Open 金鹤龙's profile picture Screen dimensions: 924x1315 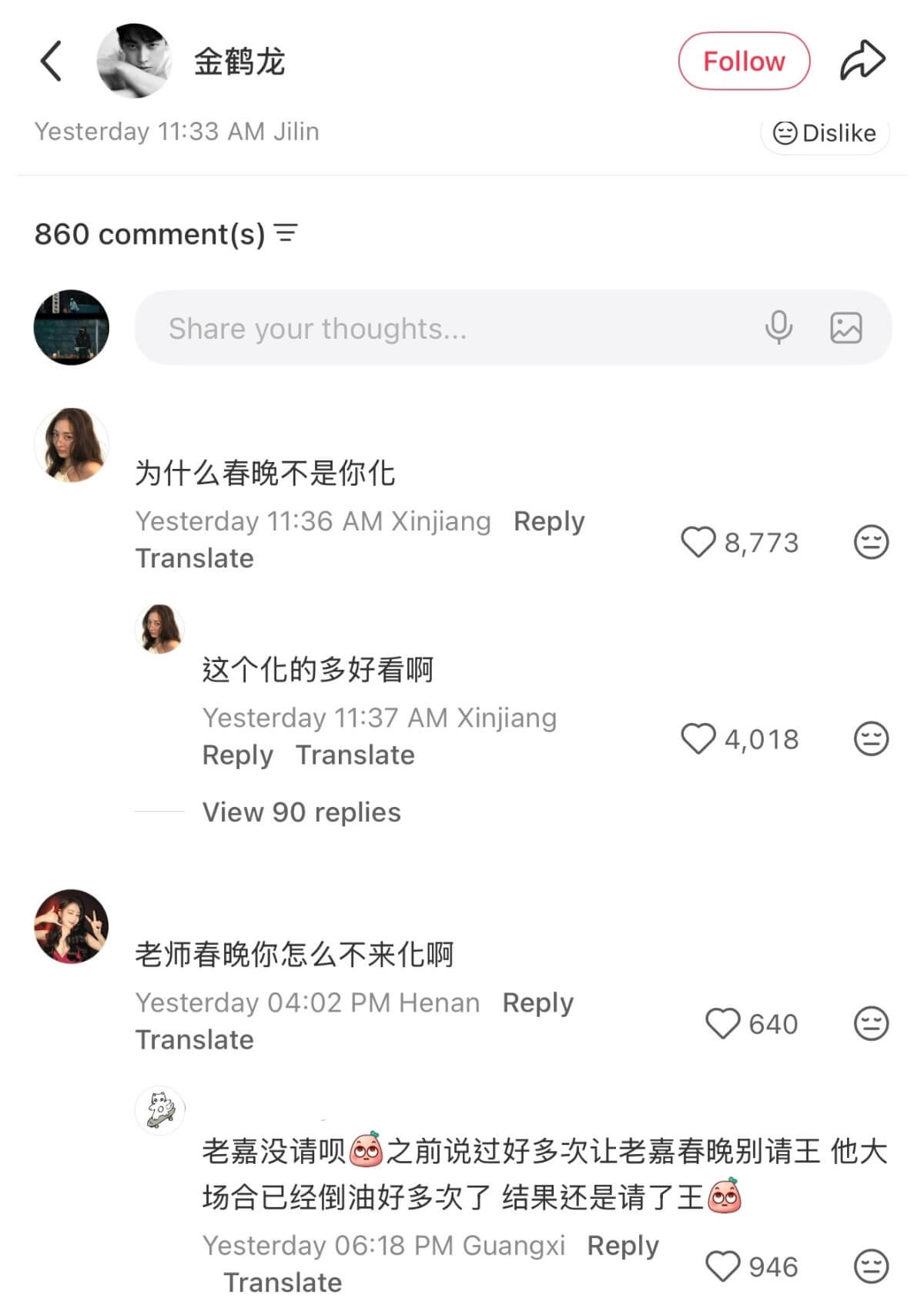(134, 61)
